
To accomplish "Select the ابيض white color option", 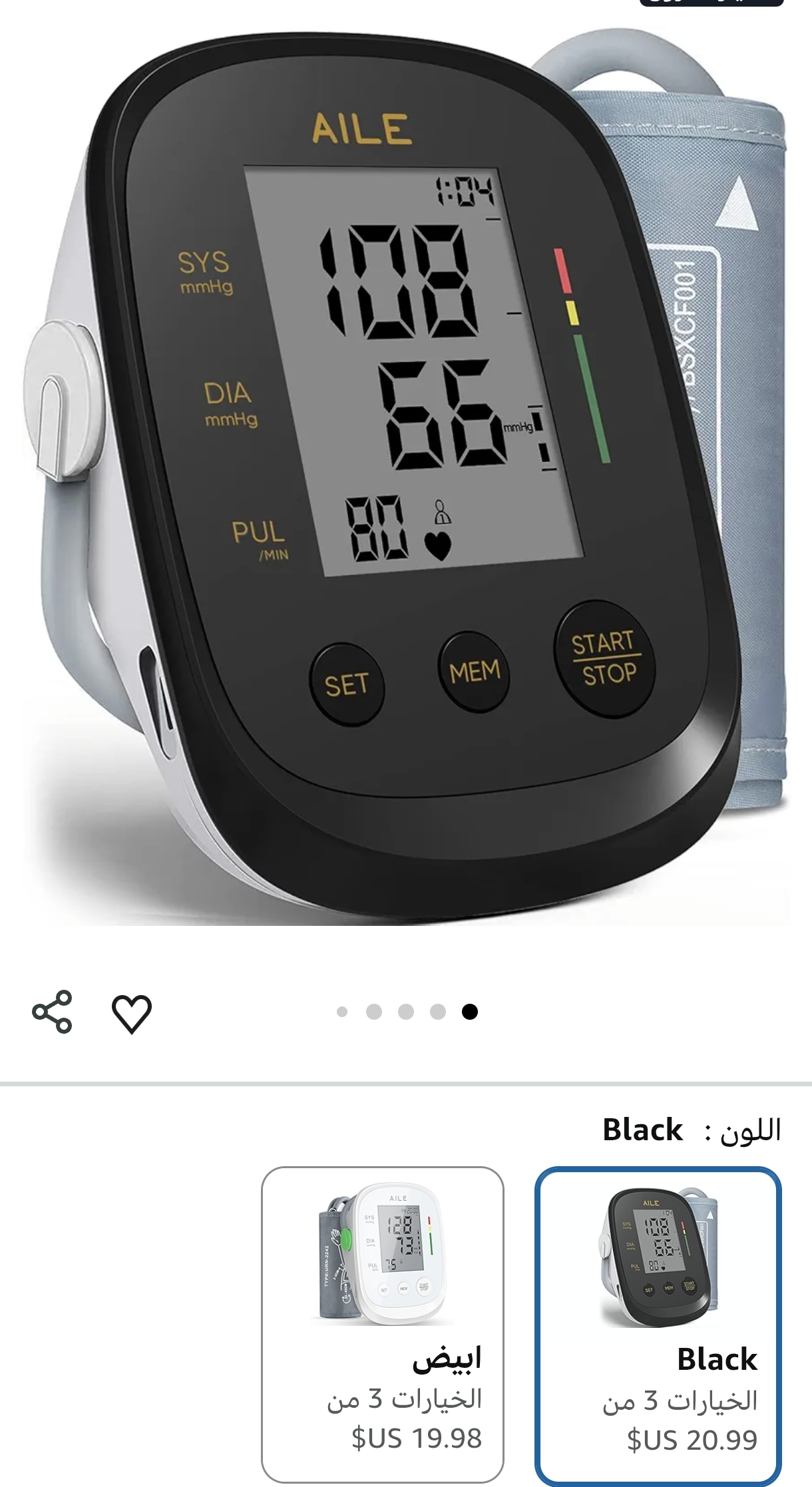I will 382,1323.
